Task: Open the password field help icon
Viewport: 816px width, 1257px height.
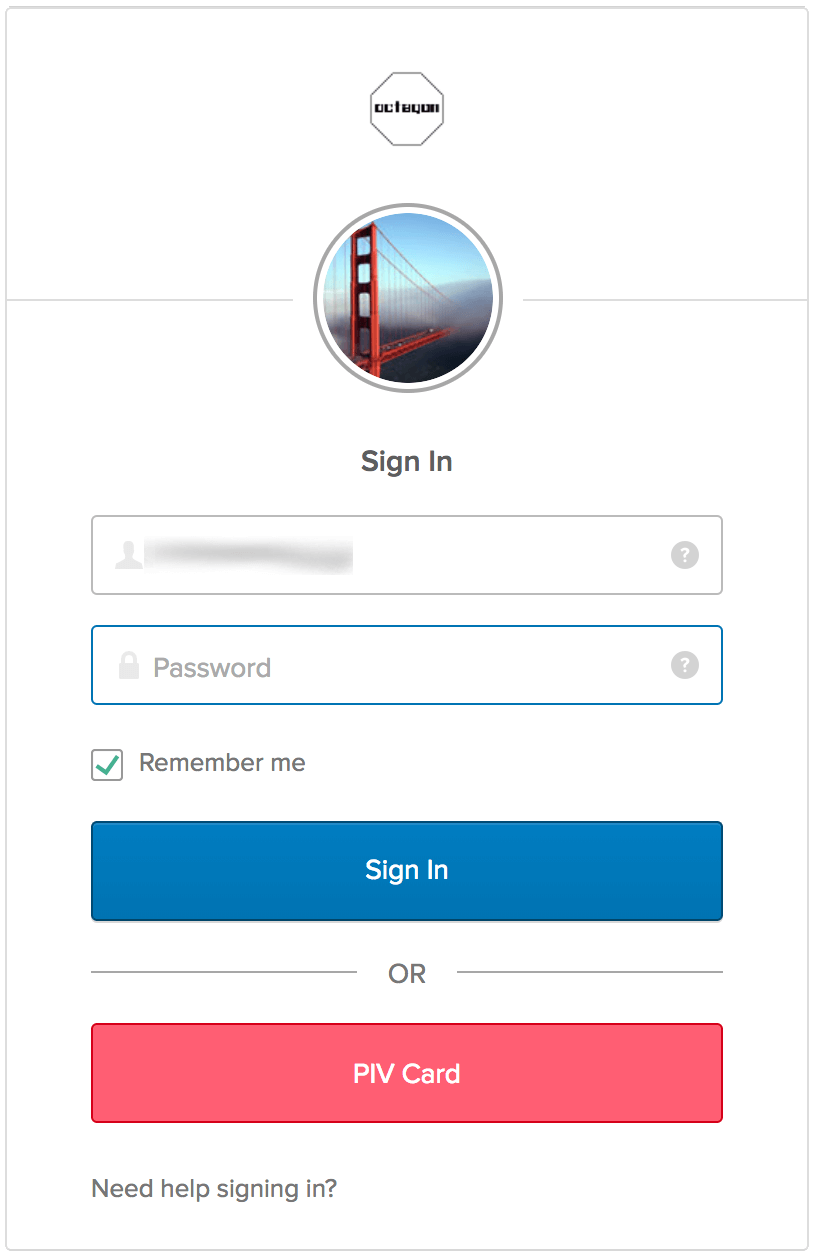Action: tap(684, 665)
